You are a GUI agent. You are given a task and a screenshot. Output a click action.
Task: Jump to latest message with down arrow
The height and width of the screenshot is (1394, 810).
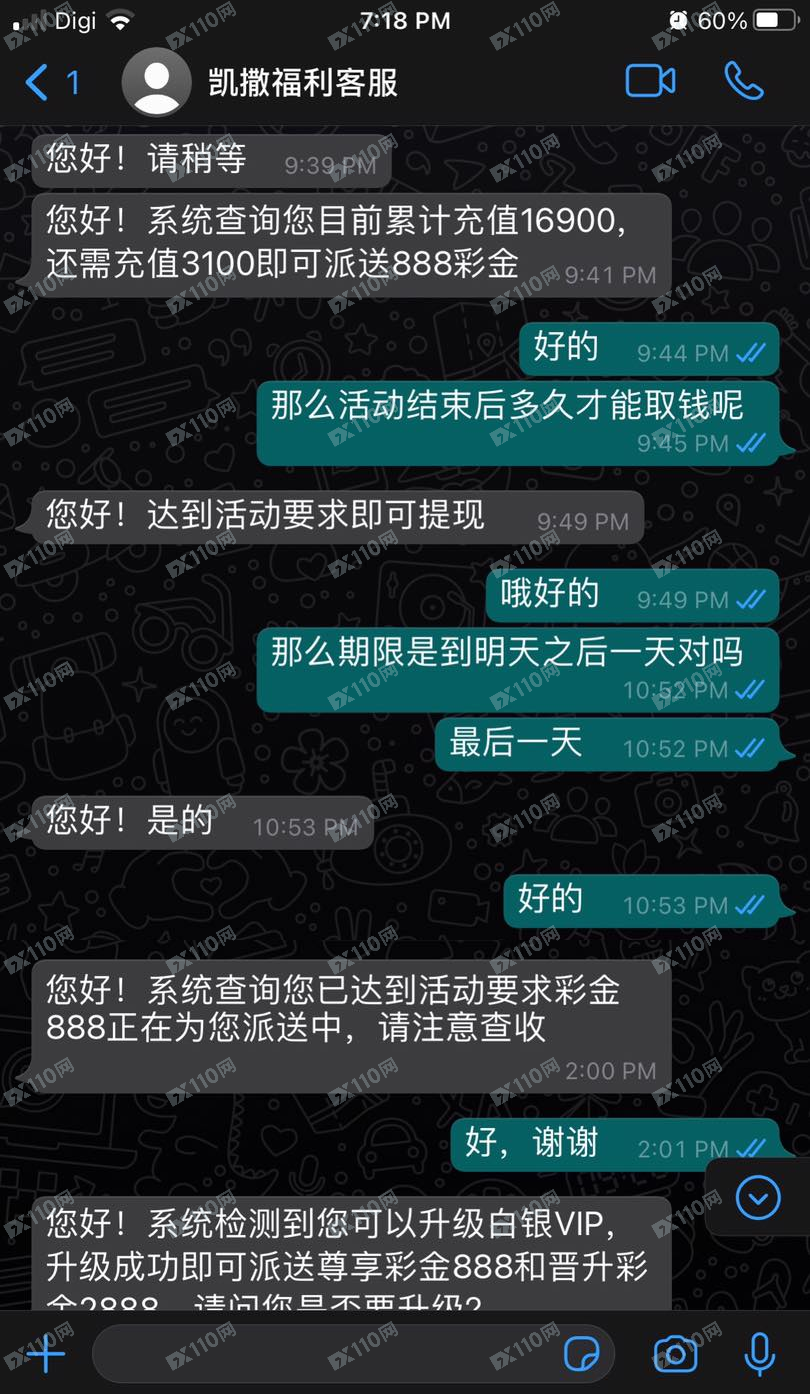757,1197
